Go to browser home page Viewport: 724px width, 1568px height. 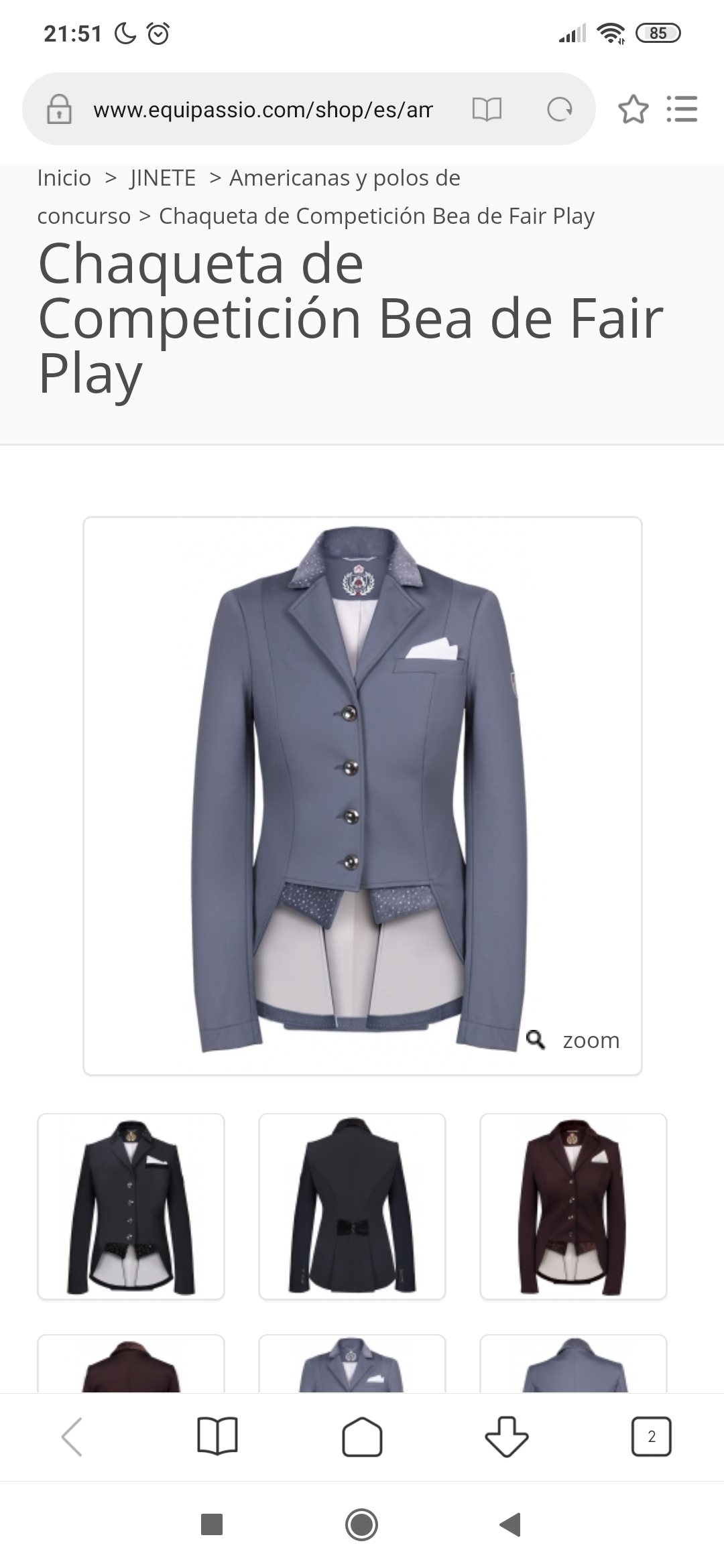pyautogui.click(x=362, y=1437)
